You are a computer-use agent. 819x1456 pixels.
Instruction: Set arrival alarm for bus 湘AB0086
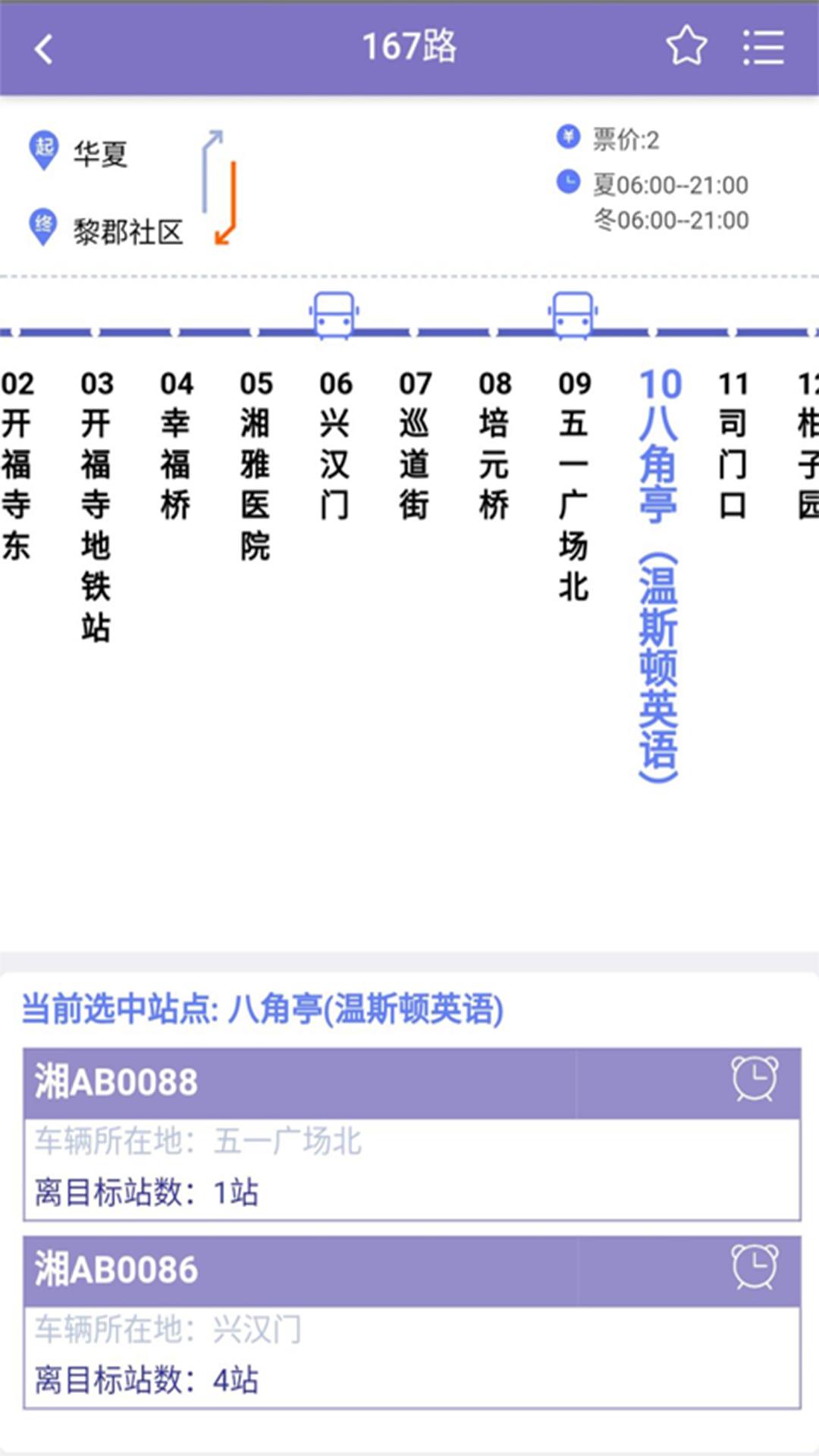click(x=755, y=1266)
